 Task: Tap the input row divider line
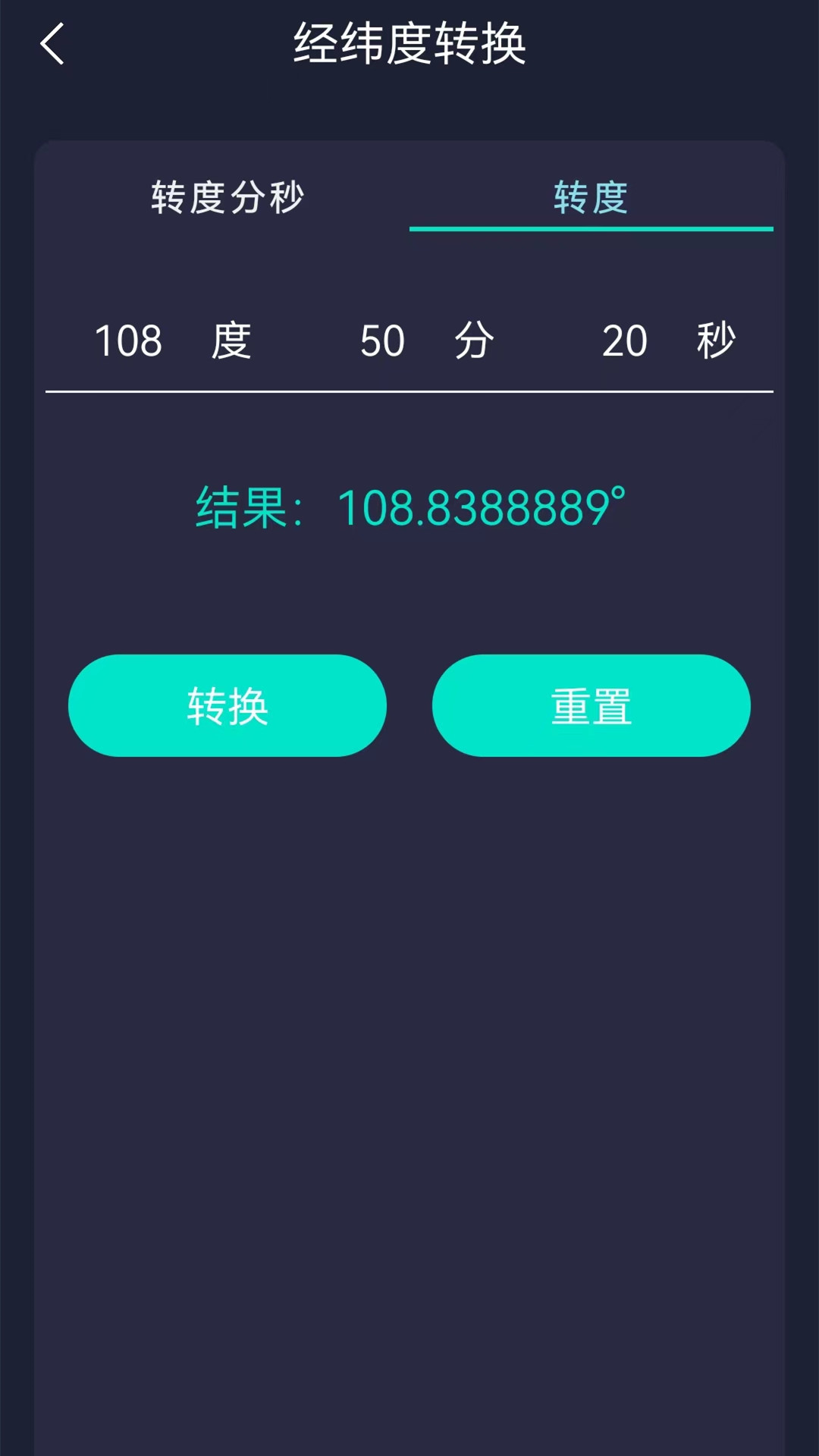[409, 392]
